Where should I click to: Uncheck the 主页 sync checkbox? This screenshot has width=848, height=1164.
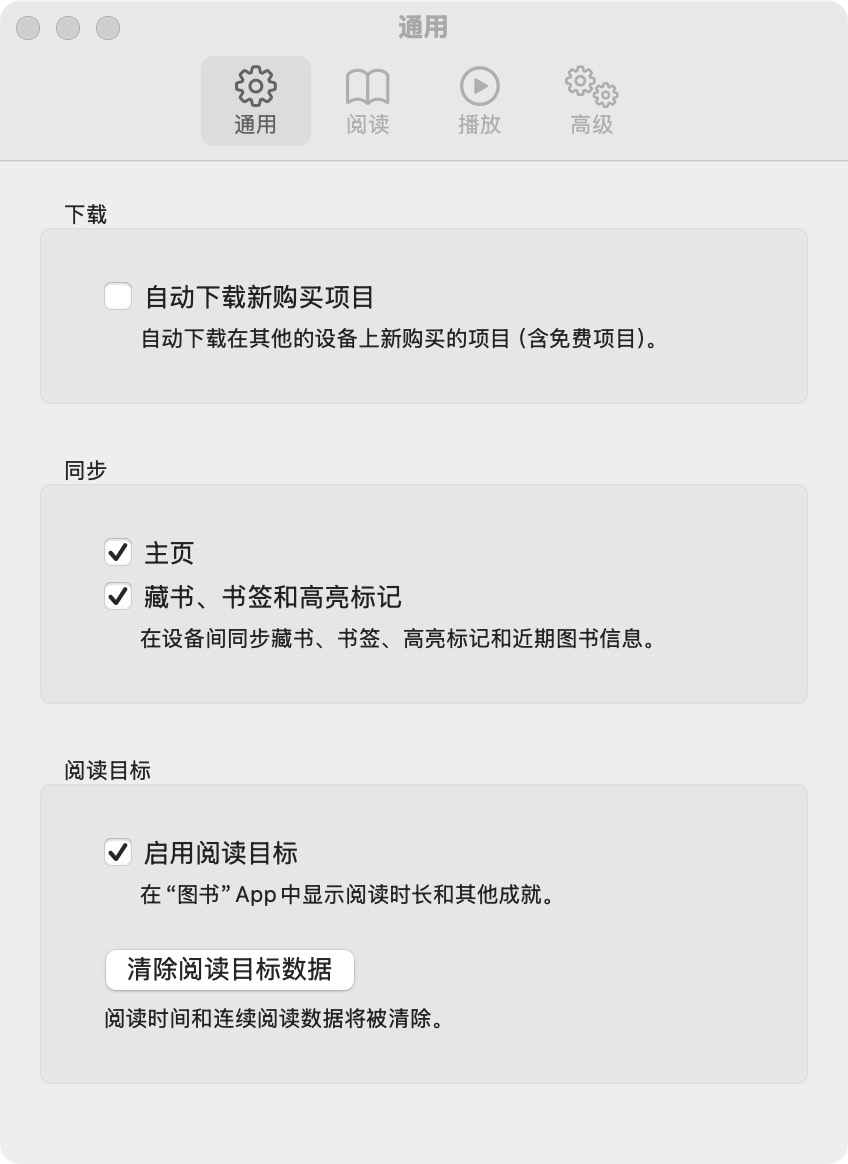coord(118,552)
